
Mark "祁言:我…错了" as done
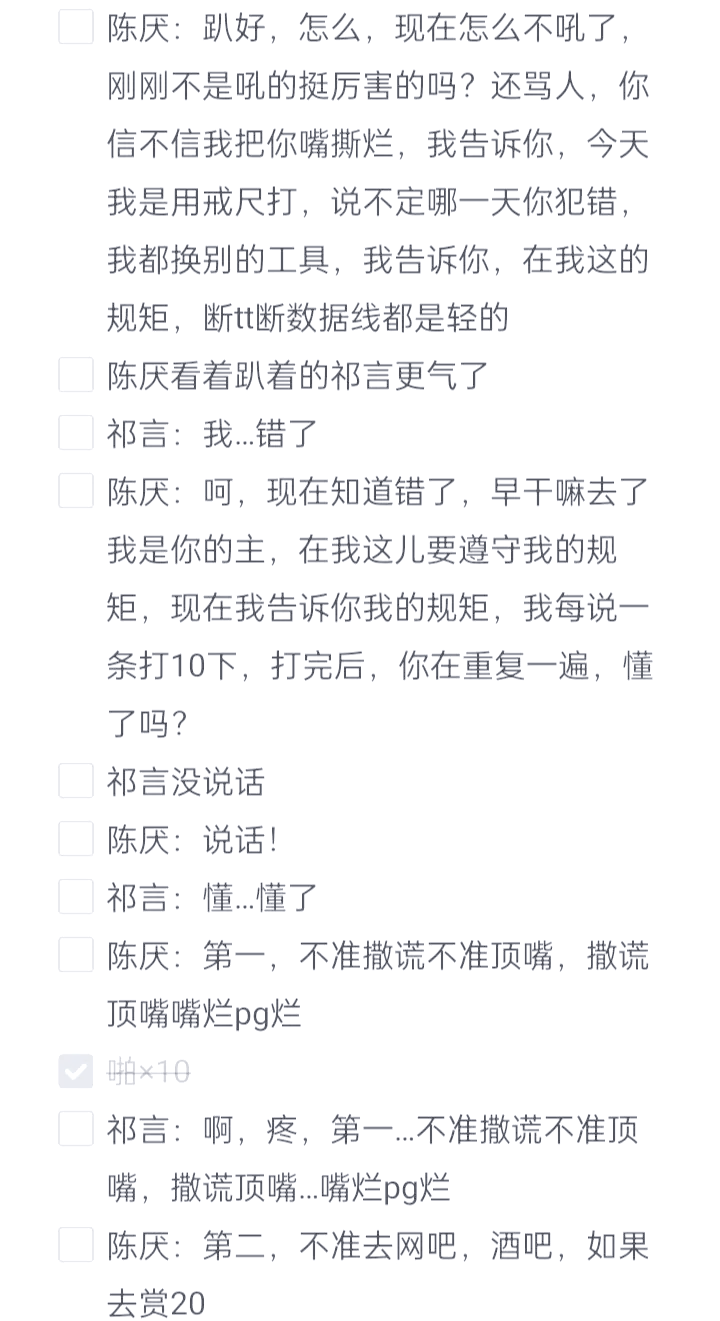(x=76, y=433)
